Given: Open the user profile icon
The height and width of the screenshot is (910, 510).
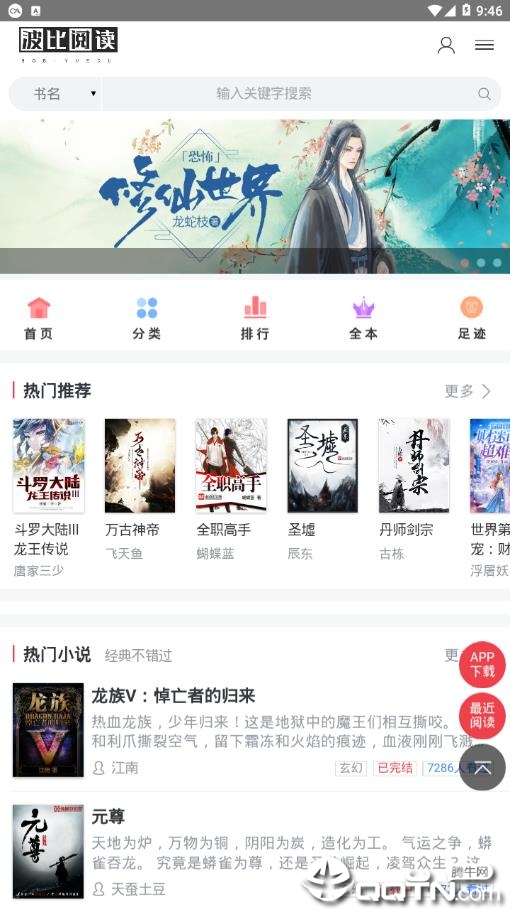Looking at the screenshot, I should click(x=446, y=45).
